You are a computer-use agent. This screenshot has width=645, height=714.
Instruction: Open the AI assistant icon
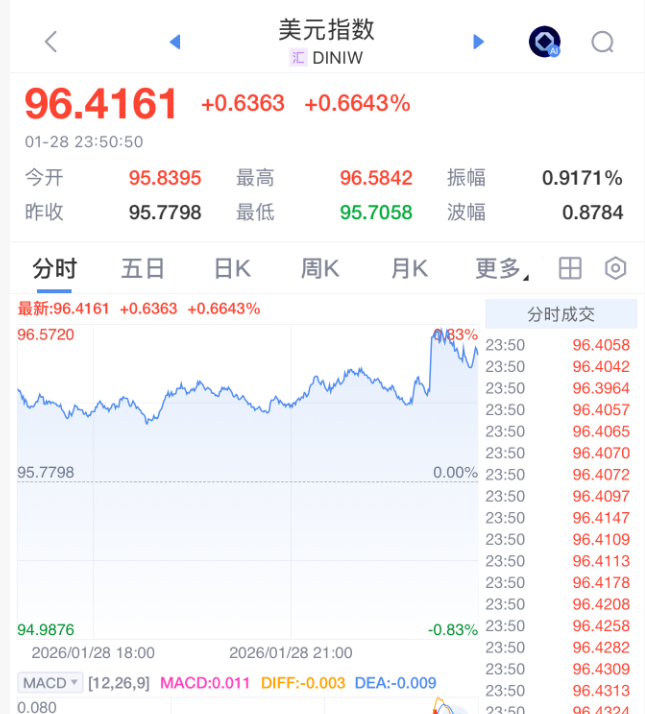pos(544,41)
